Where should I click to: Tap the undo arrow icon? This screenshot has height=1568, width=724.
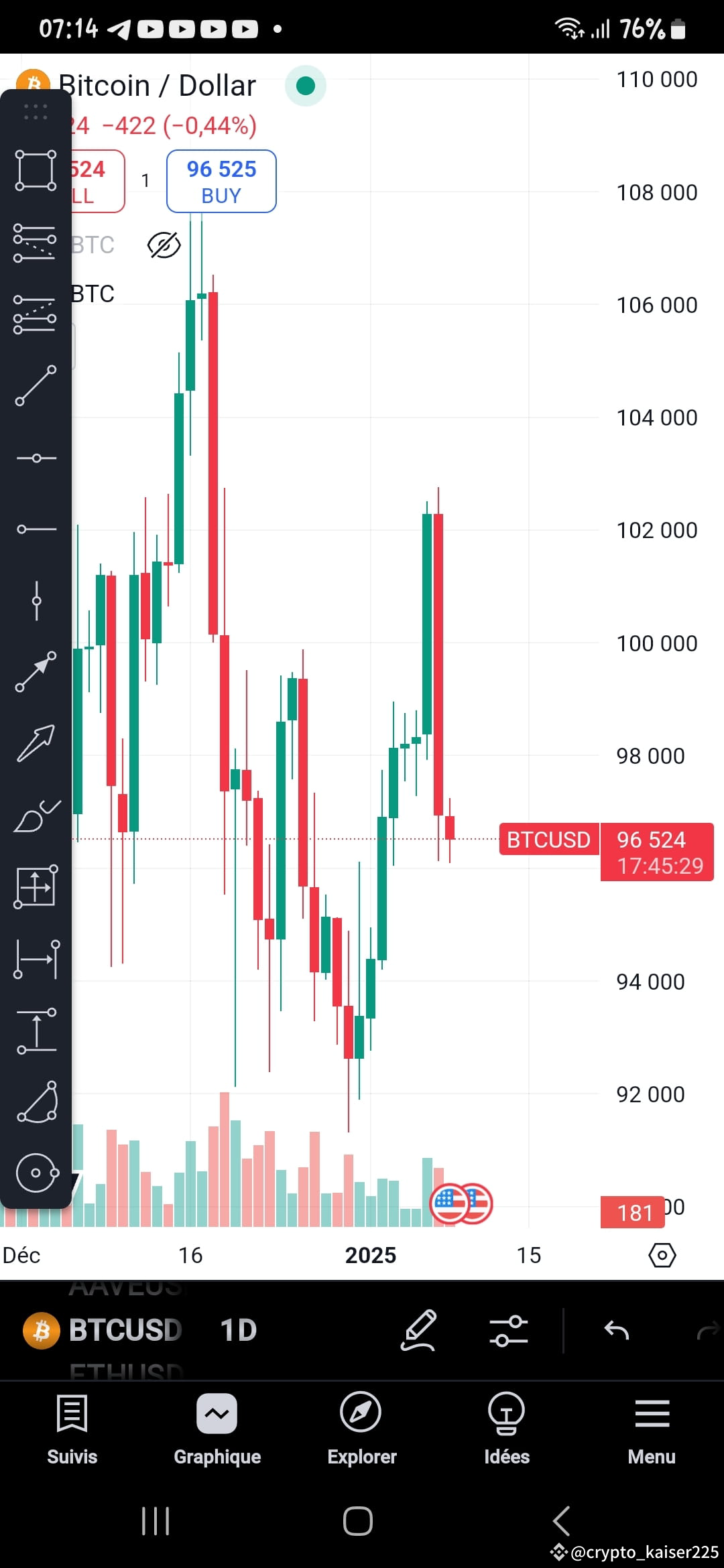(617, 1330)
